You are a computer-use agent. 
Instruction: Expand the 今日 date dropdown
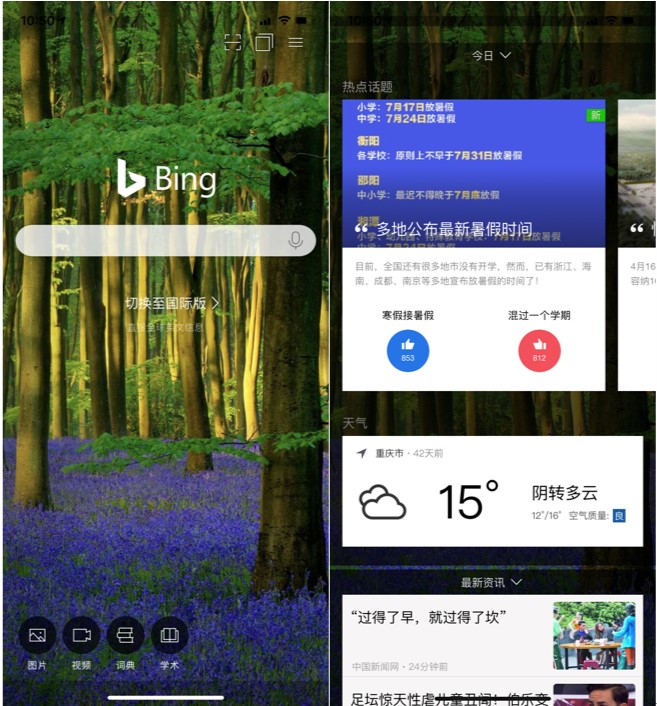click(x=491, y=55)
